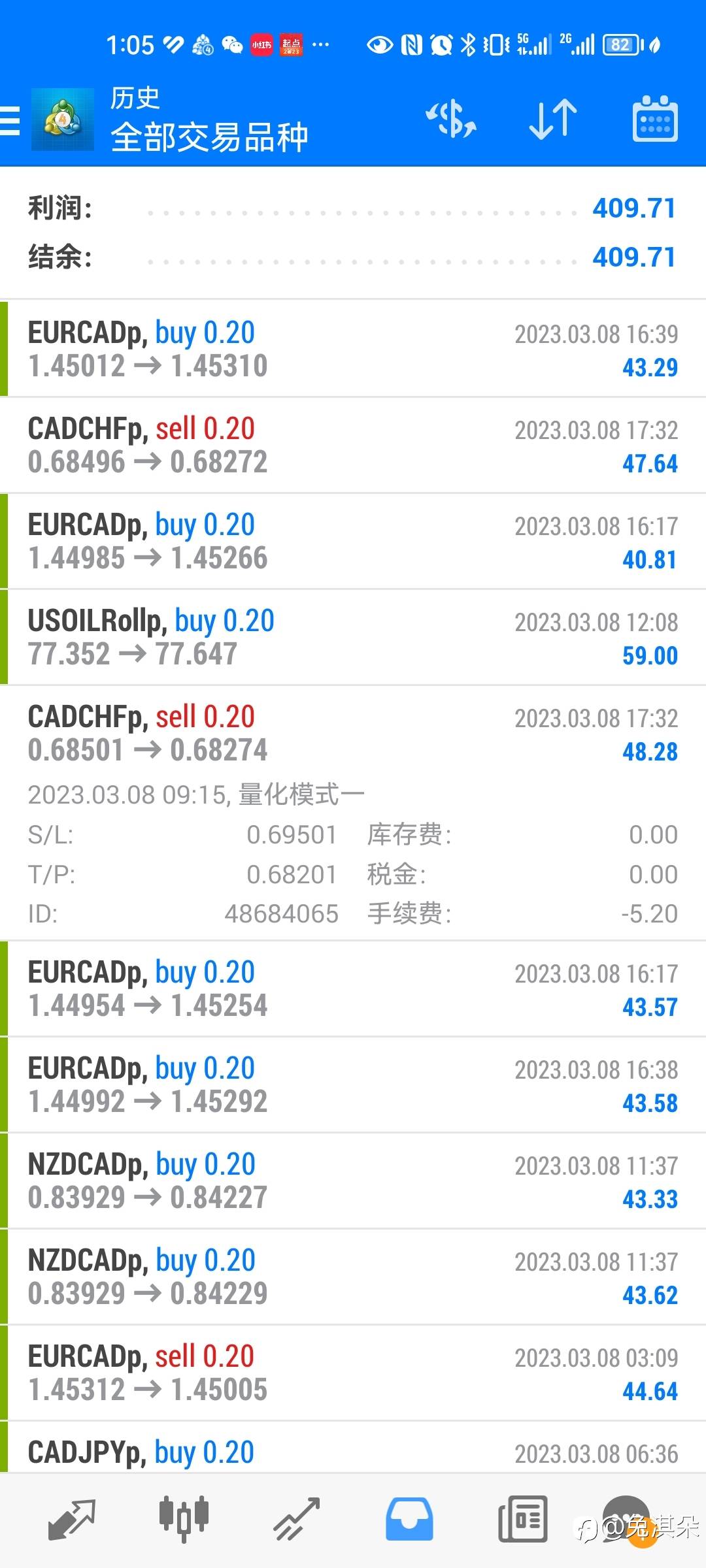Image resolution: width=706 pixels, height=1568 pixels.
Task: Collapse the CADCHFp sell trade with profit 48.28
Action: tap(353, 734)
